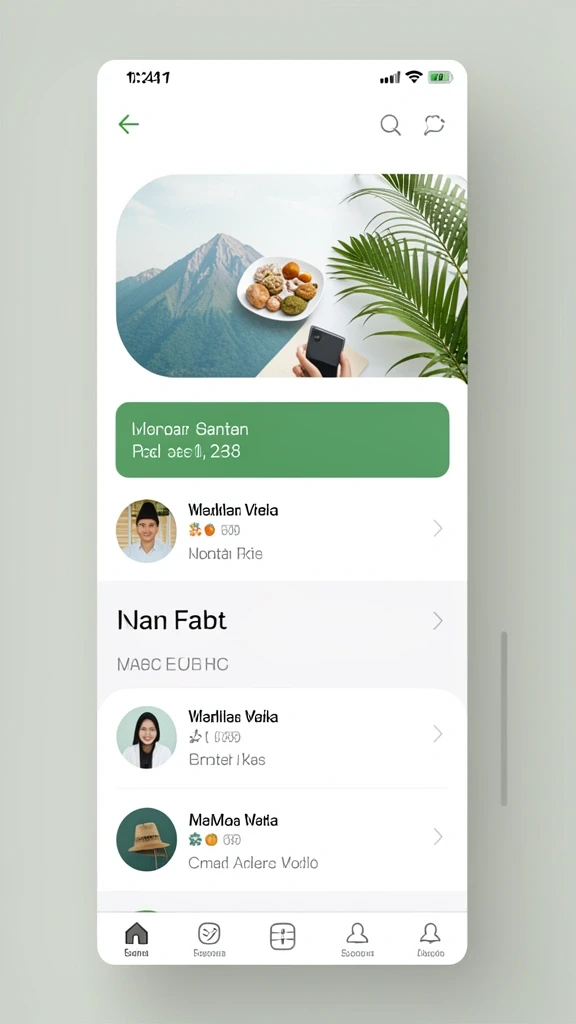The width and height of the screenshot is (576, 1024).
Task: Switch to the checkmark tab in bottom bar
Action: coord(209,940)
